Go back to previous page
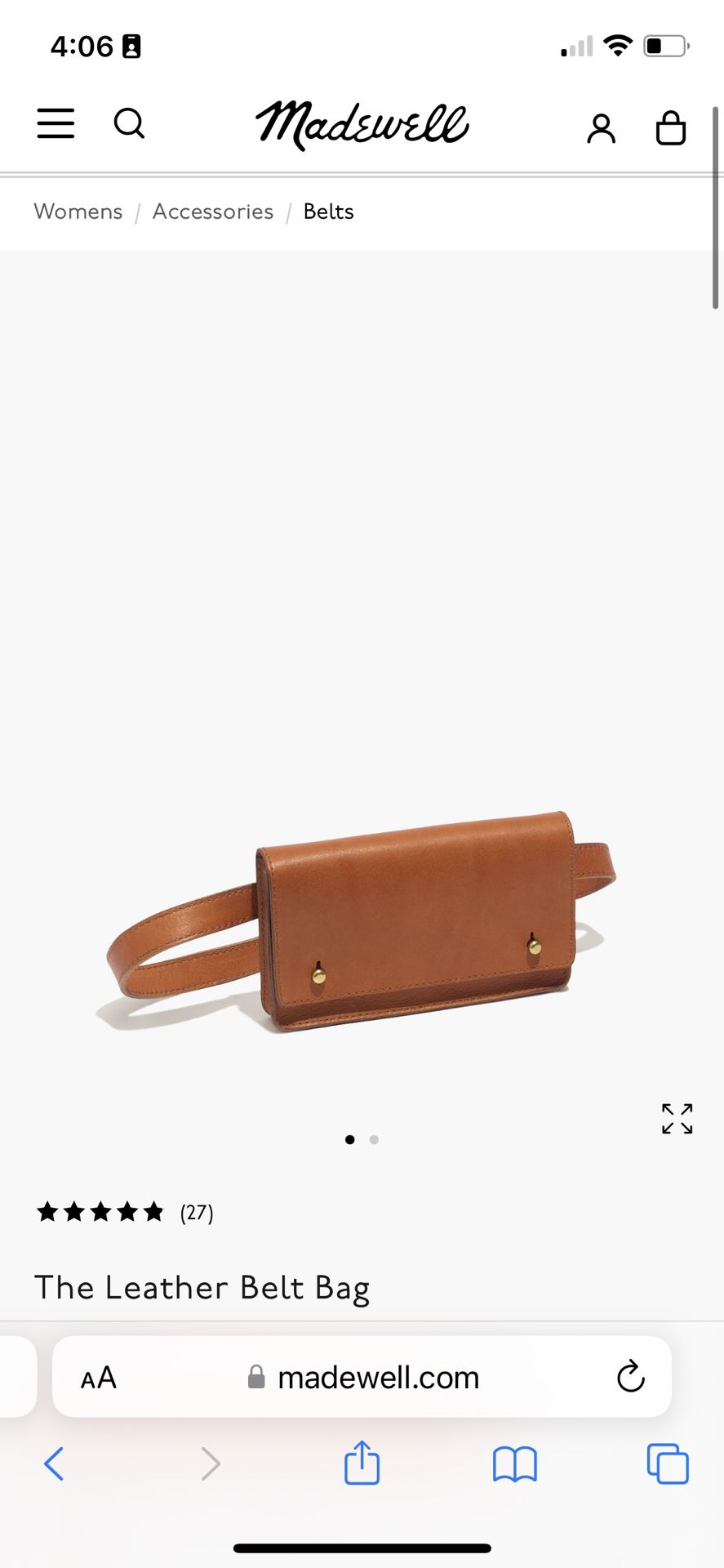This screenshot has width=724, height=1568. pos(54,1463)
